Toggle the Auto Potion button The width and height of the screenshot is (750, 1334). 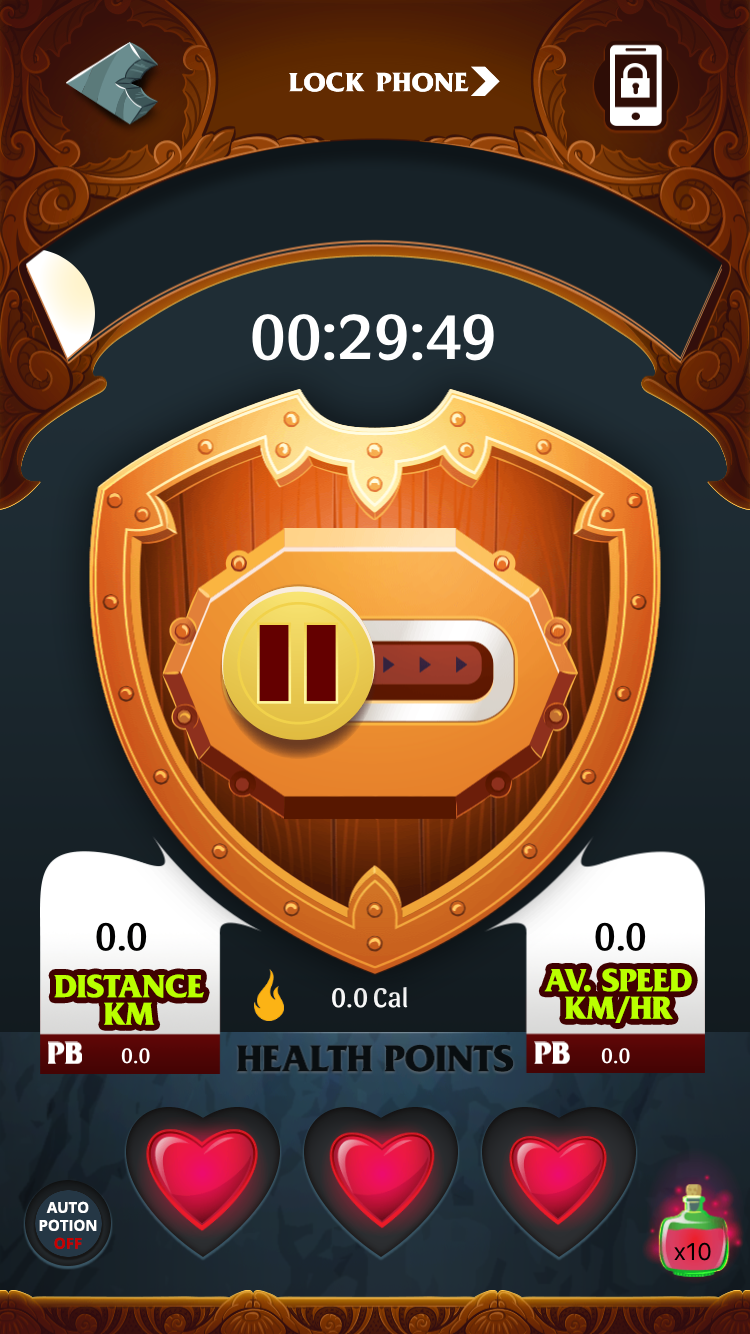tap(68, 1224)
